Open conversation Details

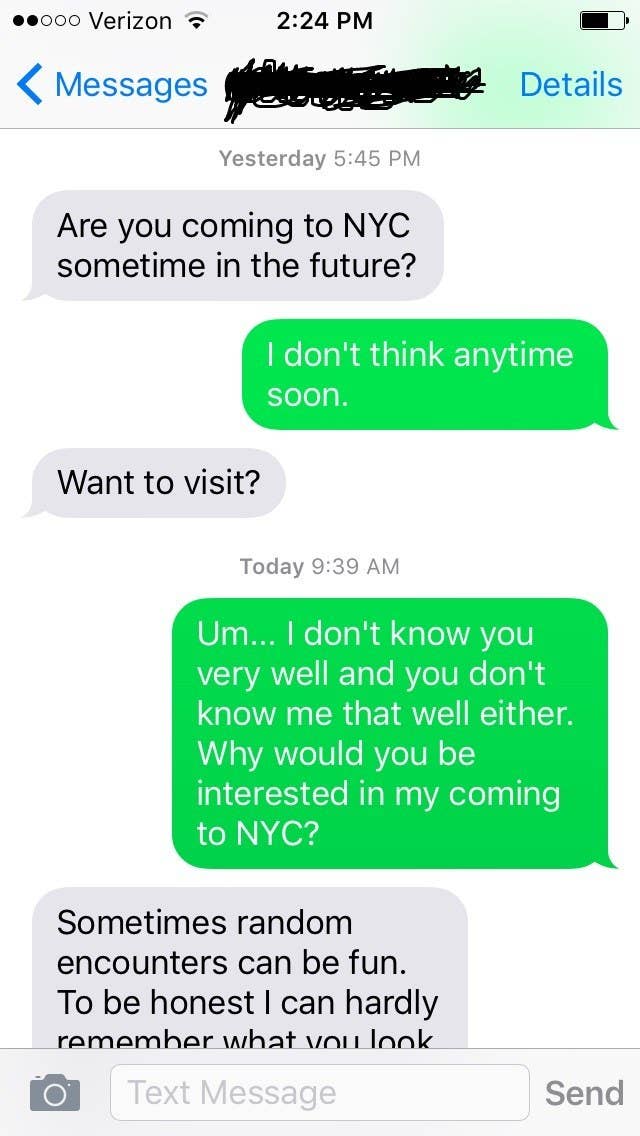click(570, 85)
